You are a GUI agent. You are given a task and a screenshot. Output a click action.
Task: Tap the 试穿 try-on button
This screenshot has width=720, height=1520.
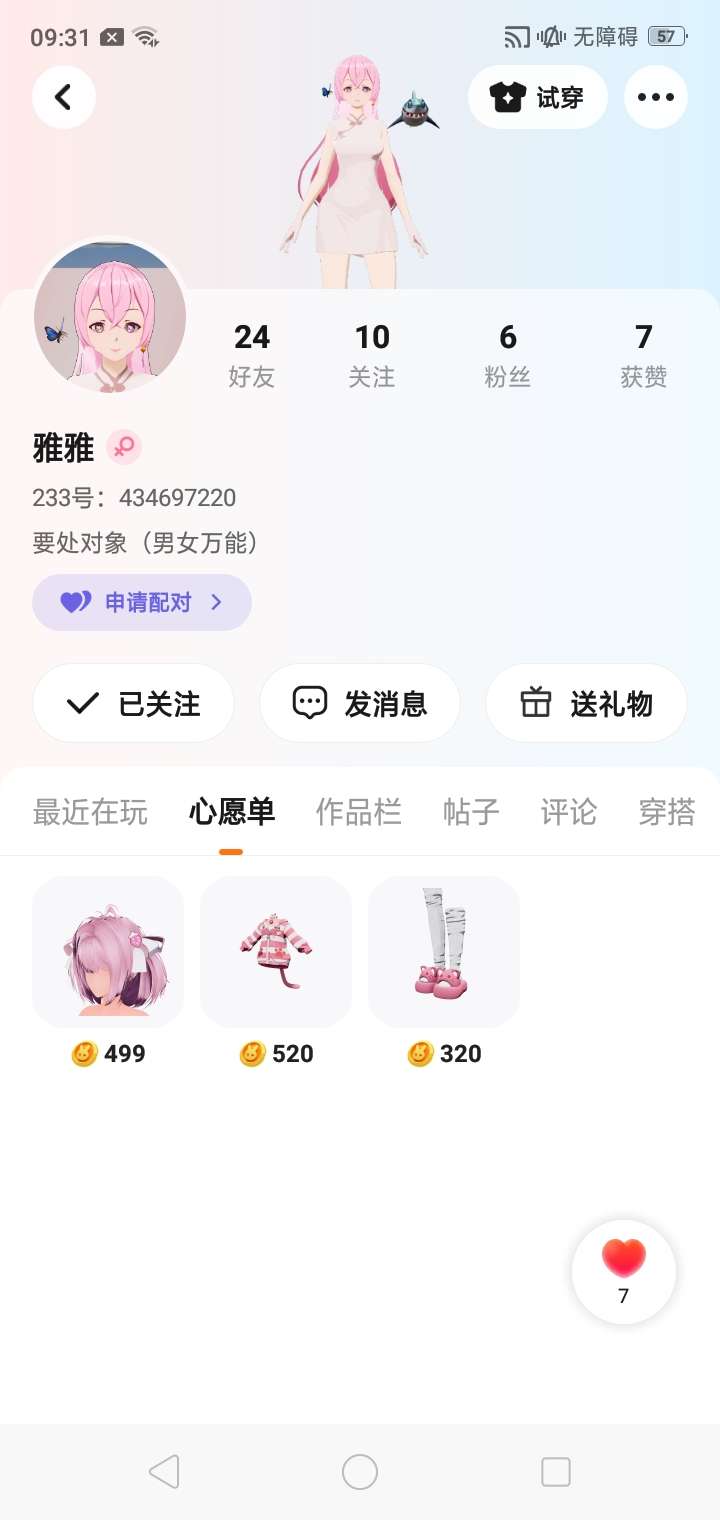[x=538, y=97]
